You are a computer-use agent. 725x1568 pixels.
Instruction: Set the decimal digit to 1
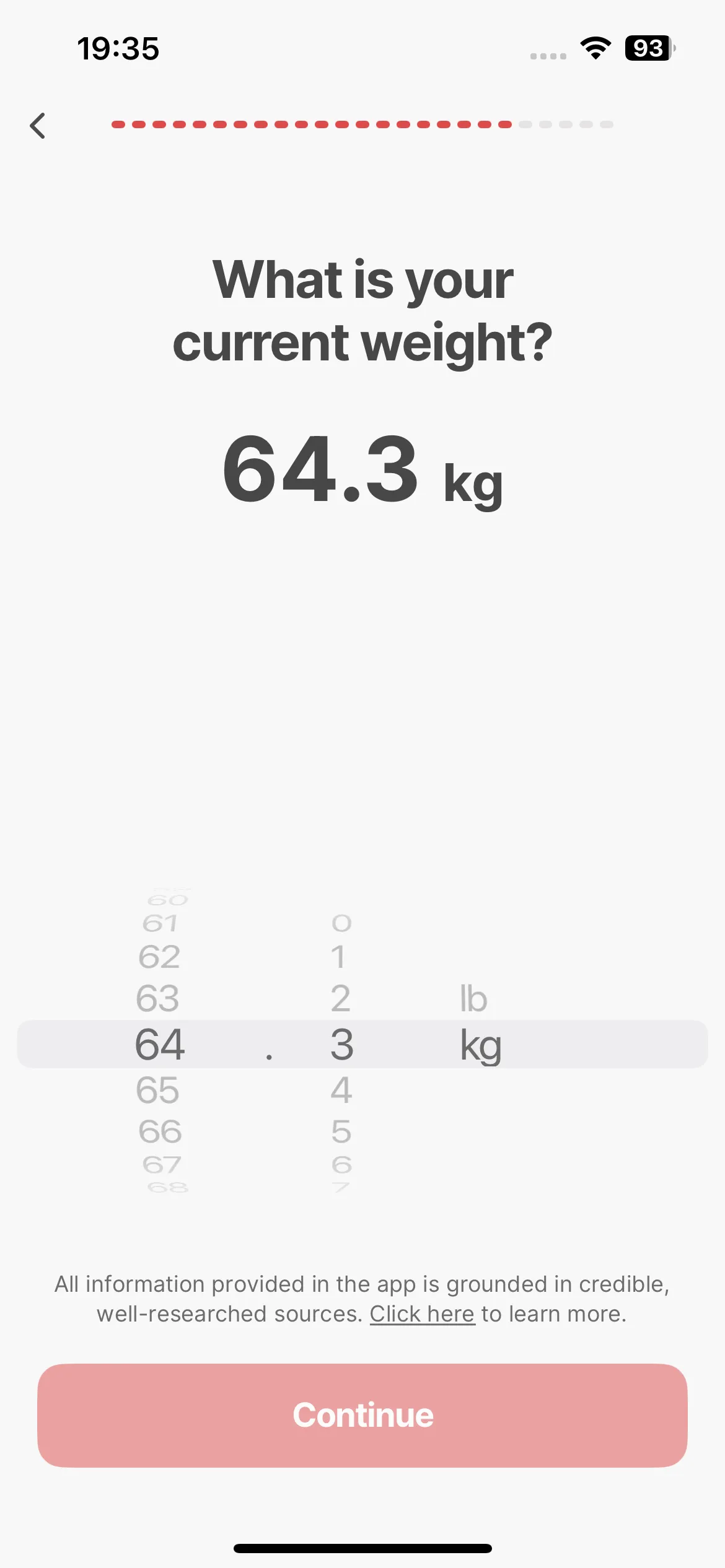click(x=338, y=957)
